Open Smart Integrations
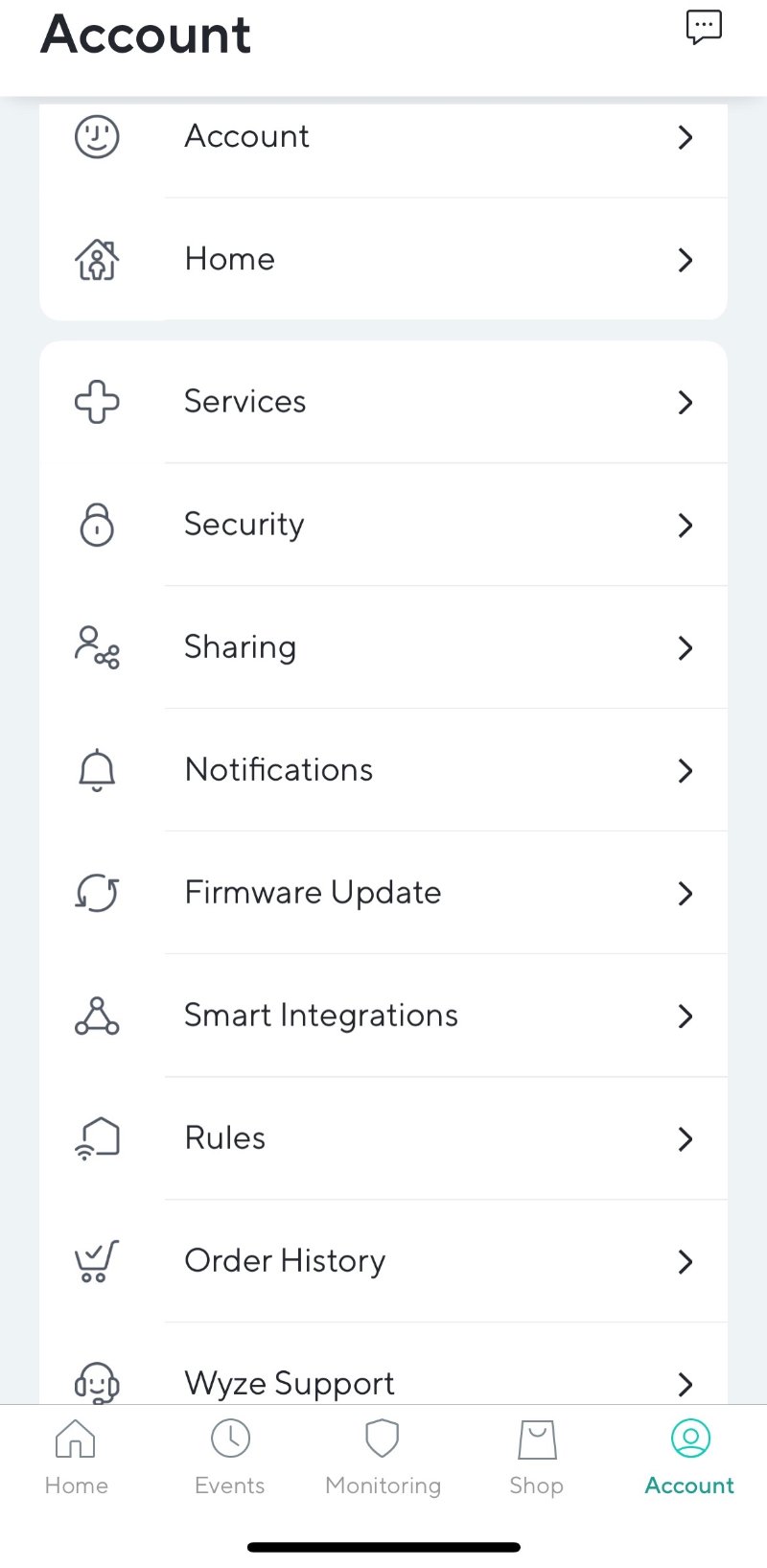The height and width of the screenshot is (1568, 767). 383,1016
